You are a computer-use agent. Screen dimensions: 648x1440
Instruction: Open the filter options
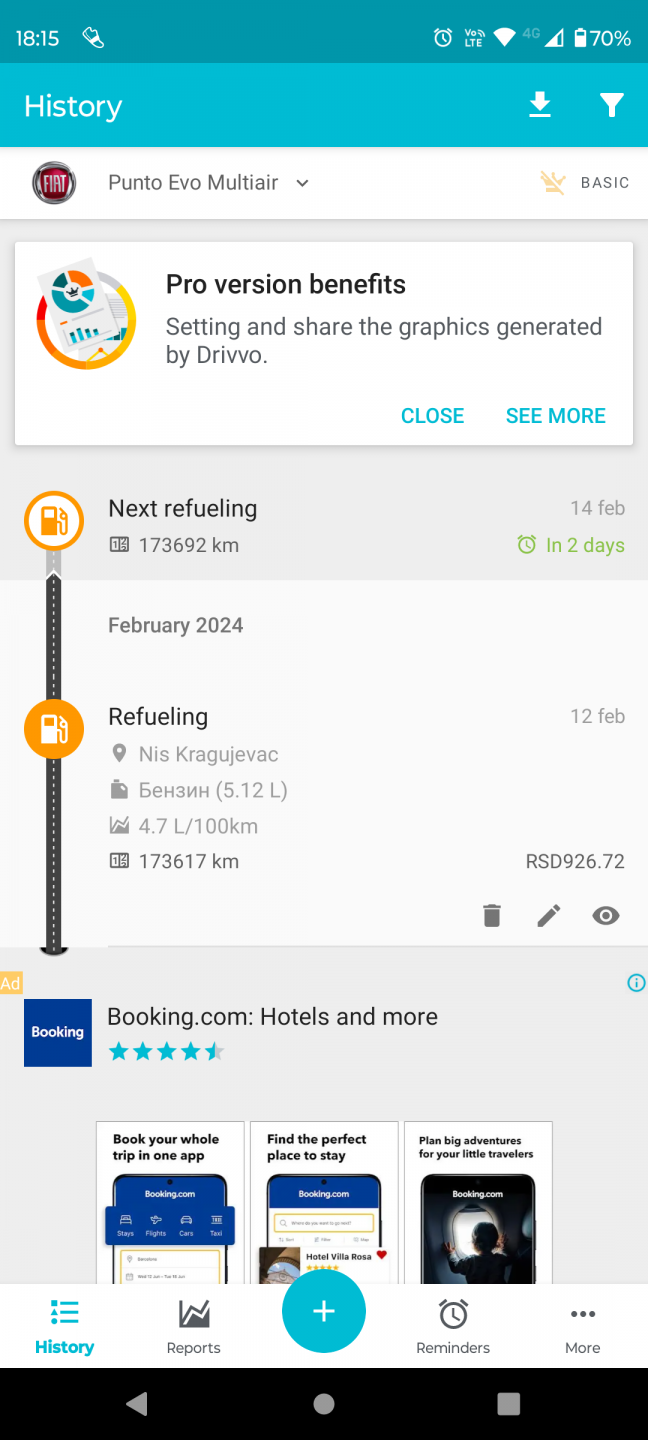click(612, 105)
